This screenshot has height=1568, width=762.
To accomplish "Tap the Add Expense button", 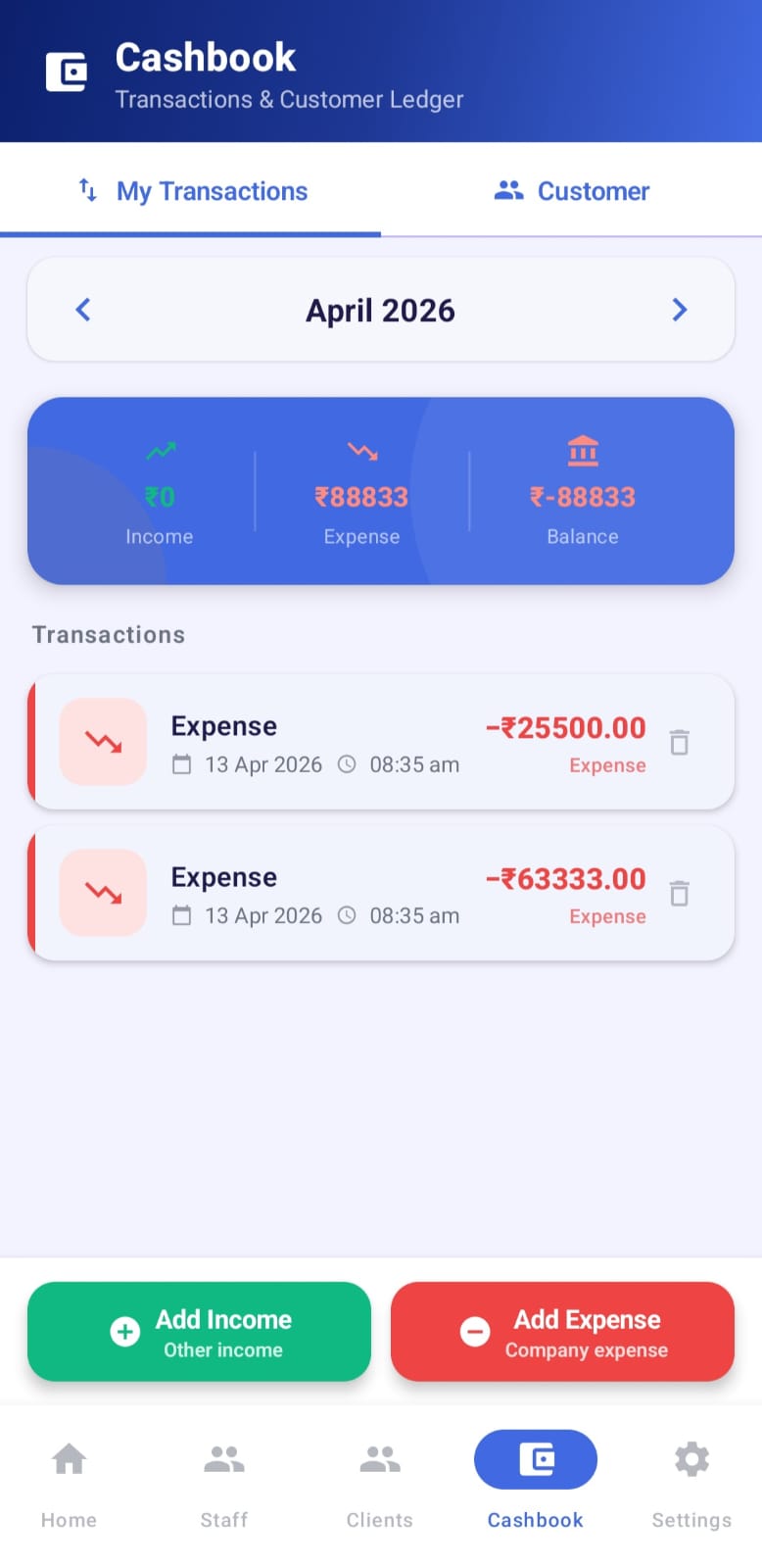I will 562,1332.
